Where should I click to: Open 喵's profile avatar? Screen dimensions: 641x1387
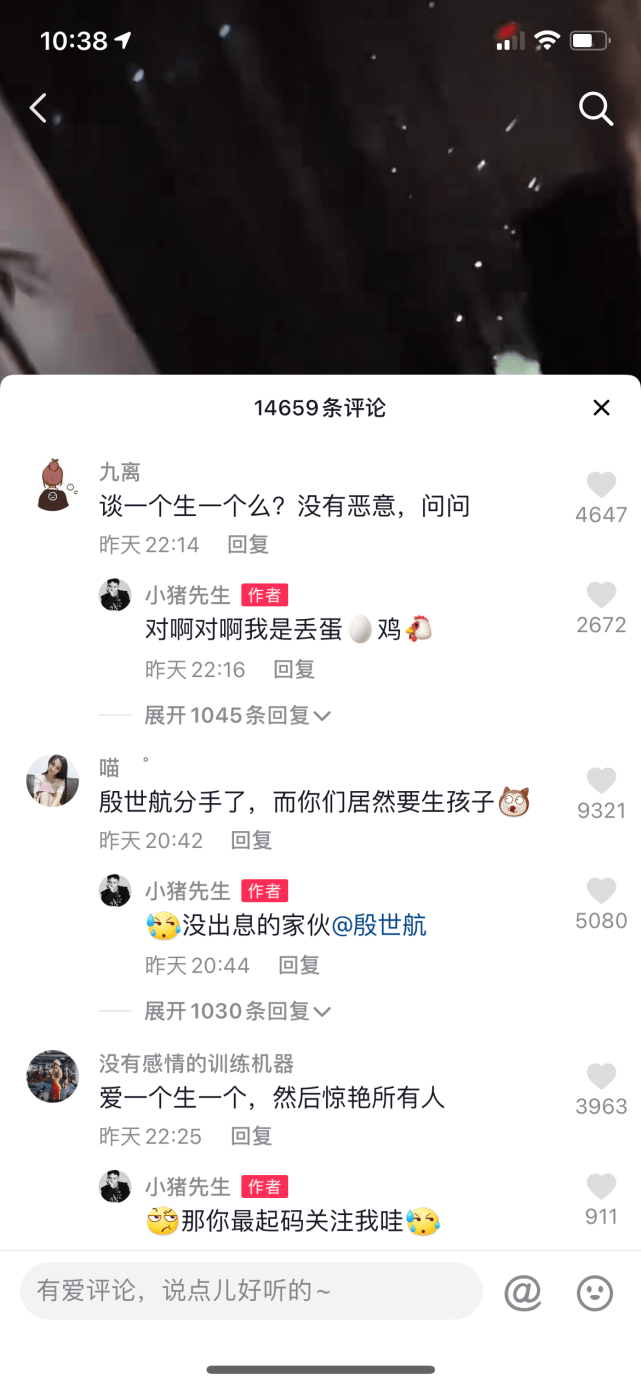[52, 781]
